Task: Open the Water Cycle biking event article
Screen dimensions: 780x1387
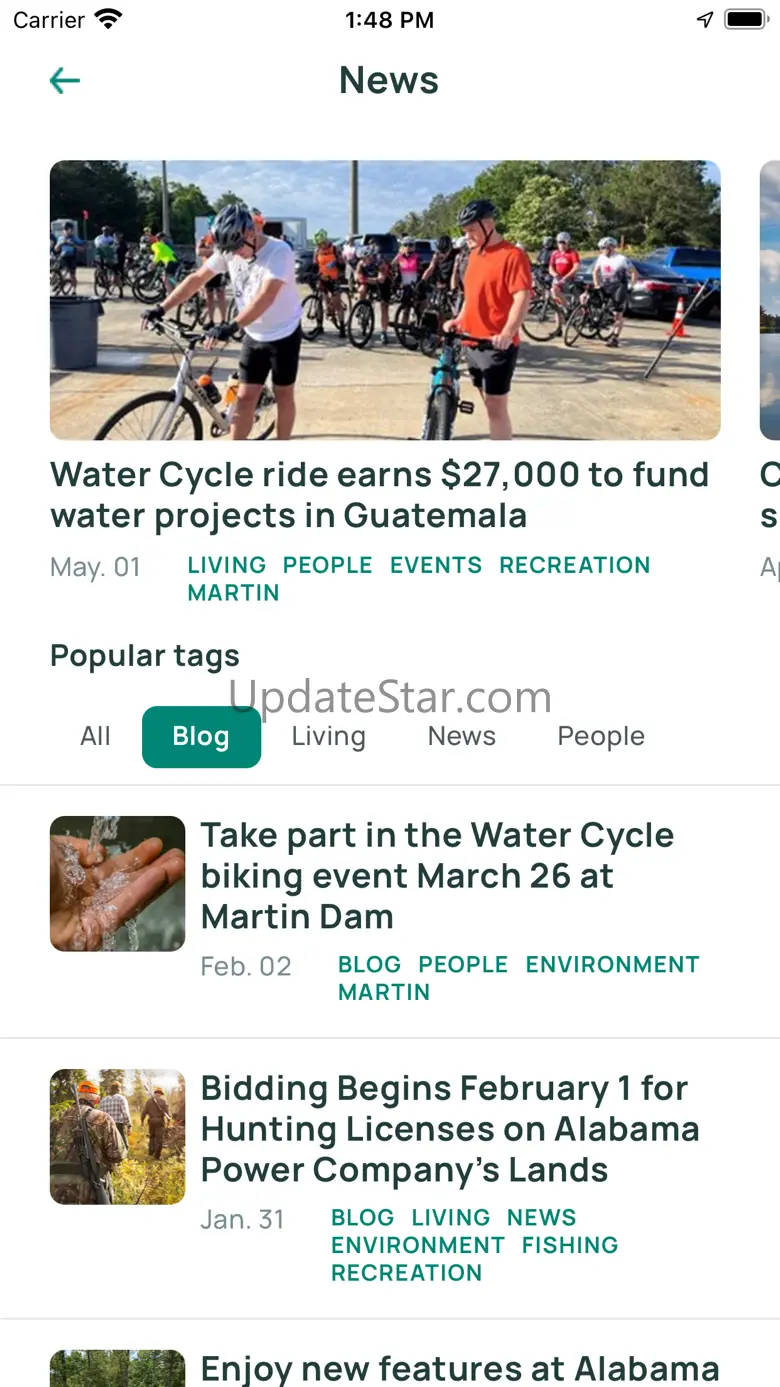Action: click(437, 876)
